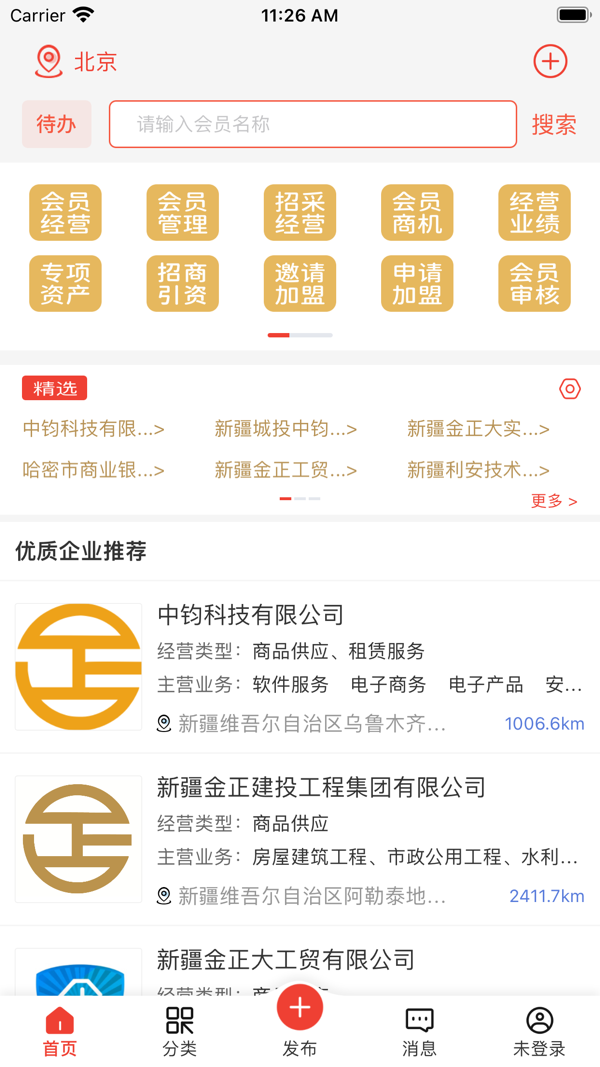This screenshot has height=1067, width=600.
Task: Open 会员商机
Action: pyautogui.click(x=417, y=212)
